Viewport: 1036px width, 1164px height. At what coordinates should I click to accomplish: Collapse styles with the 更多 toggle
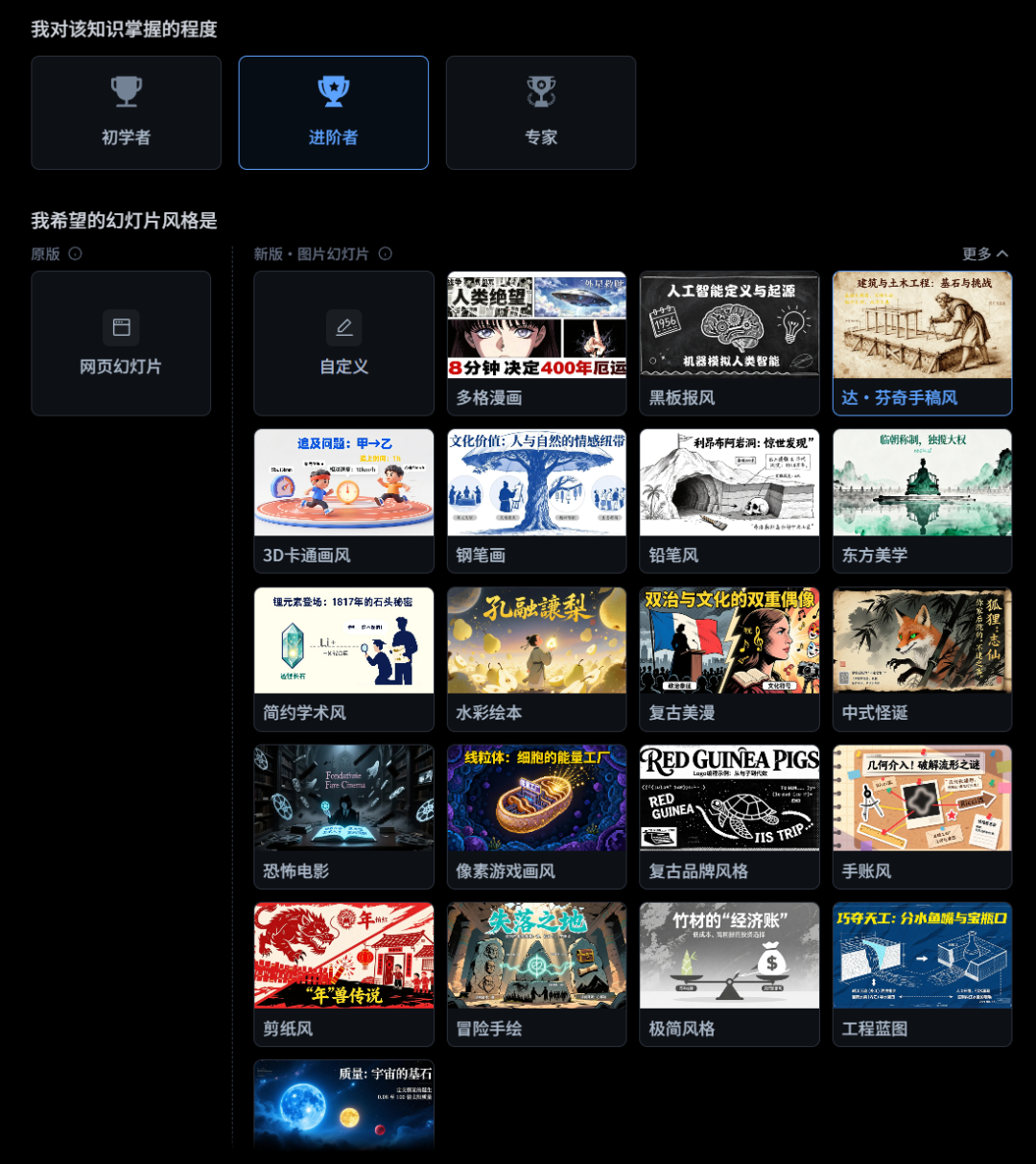[985, 253]
